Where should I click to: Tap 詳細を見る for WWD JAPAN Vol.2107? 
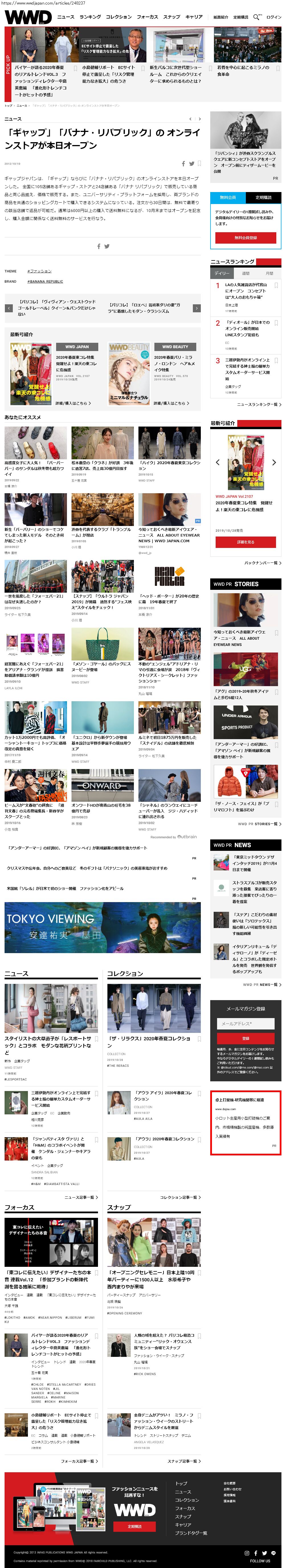pos(246,542)
